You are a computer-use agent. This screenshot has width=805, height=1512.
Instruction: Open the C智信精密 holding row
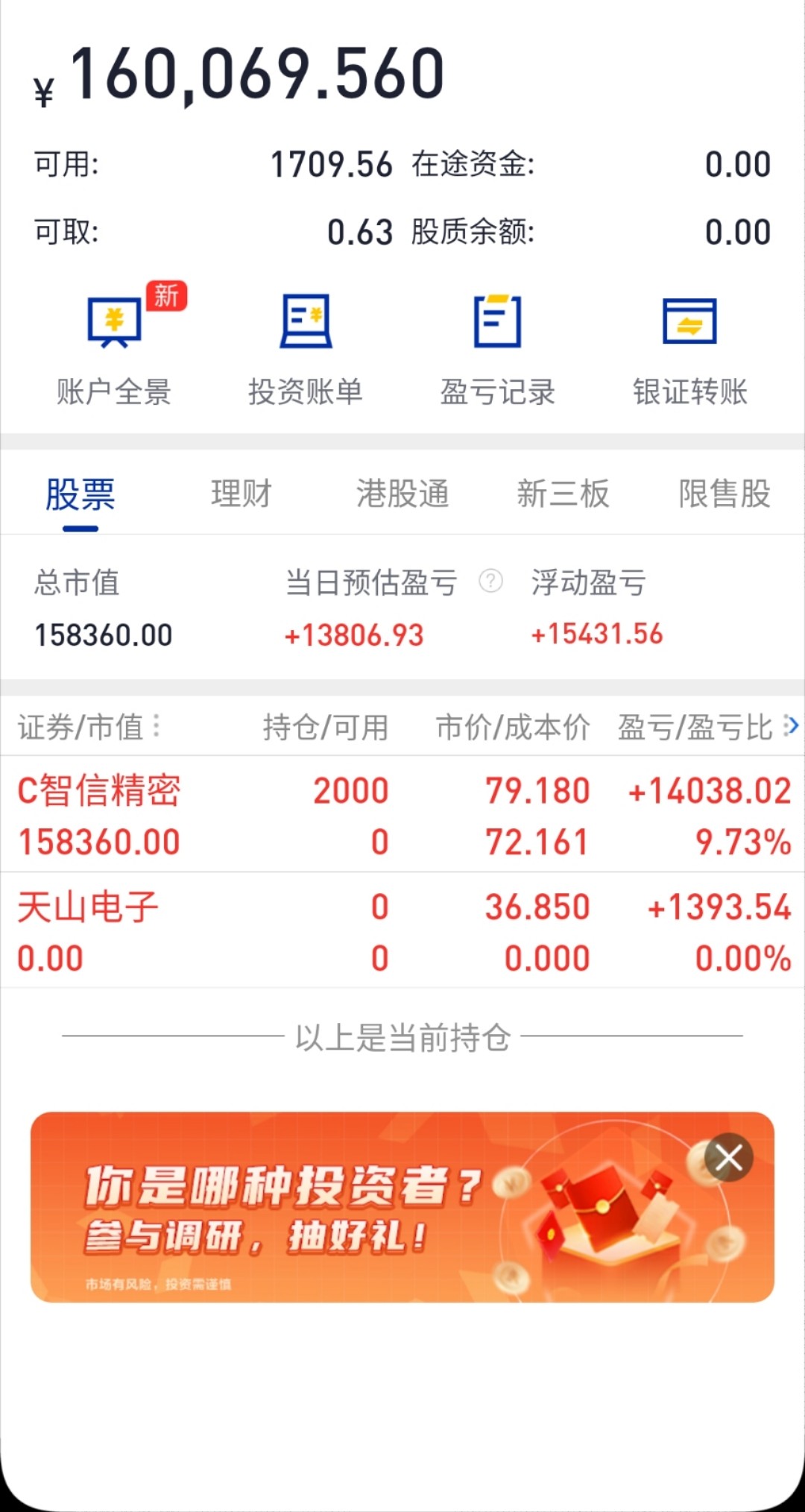(402, 815)
